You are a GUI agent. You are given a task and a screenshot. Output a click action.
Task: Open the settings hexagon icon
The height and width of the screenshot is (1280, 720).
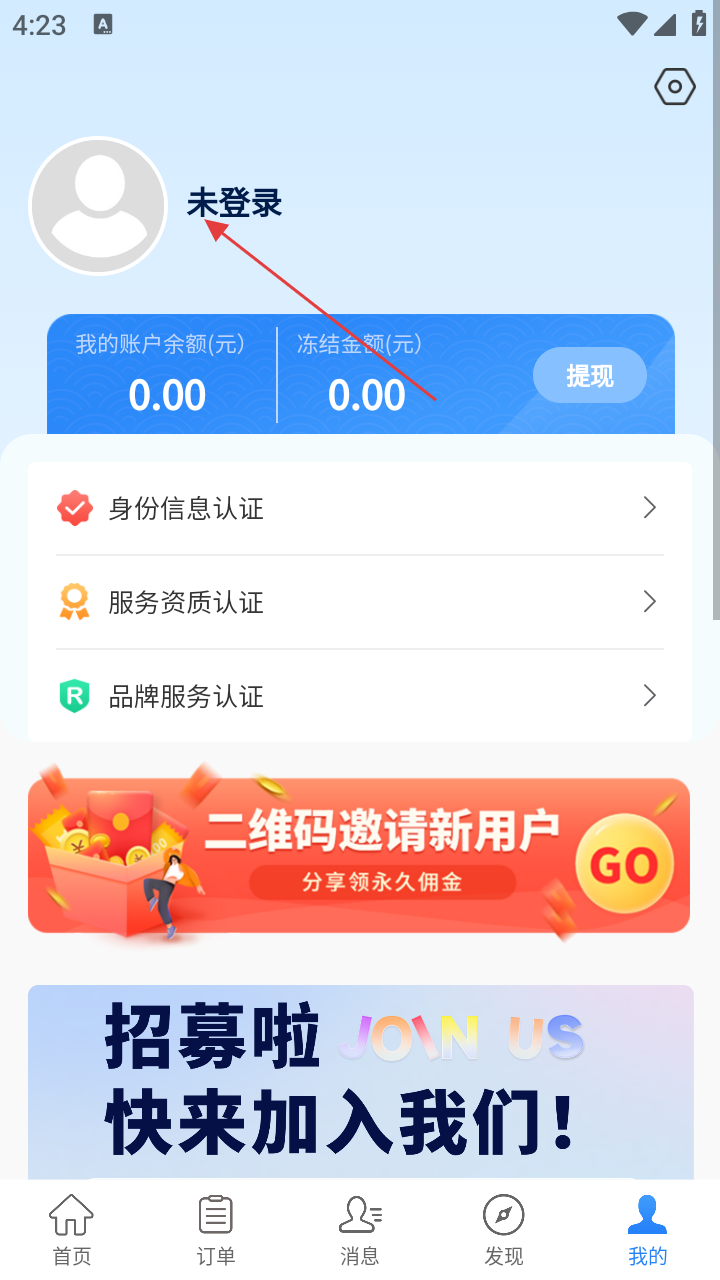pos(675,88)
